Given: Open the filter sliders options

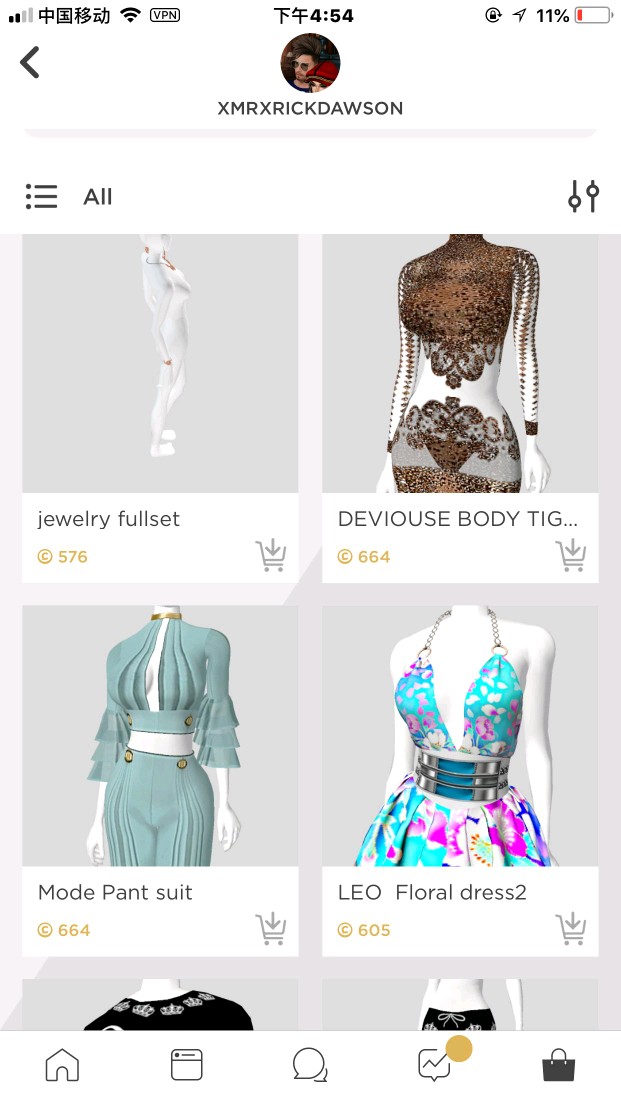Looking at the screenshot, I should coord(583,196).
